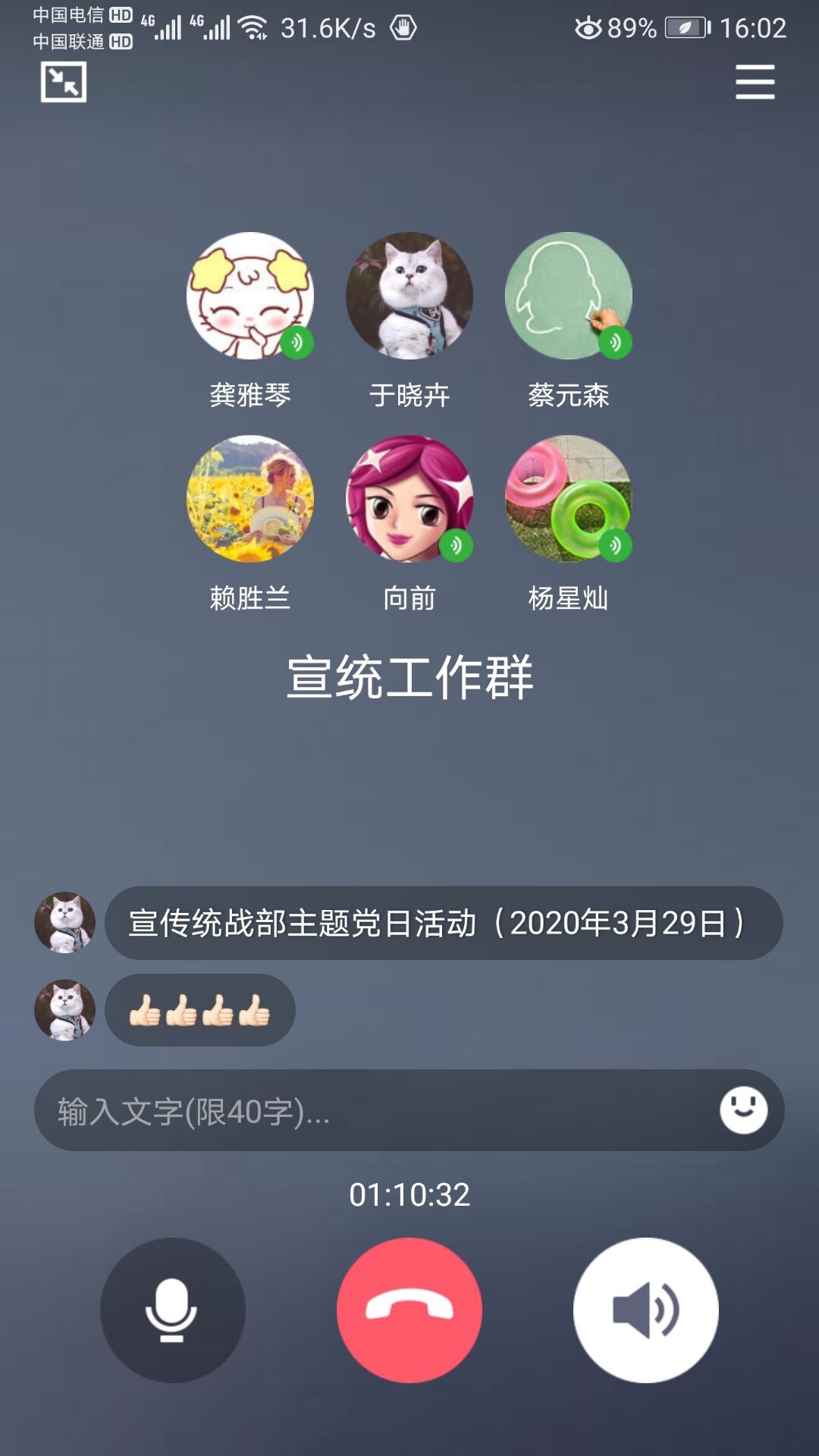Open the hamburger menu
Screen dimensions: 819x1456
(x=755, y=82)
